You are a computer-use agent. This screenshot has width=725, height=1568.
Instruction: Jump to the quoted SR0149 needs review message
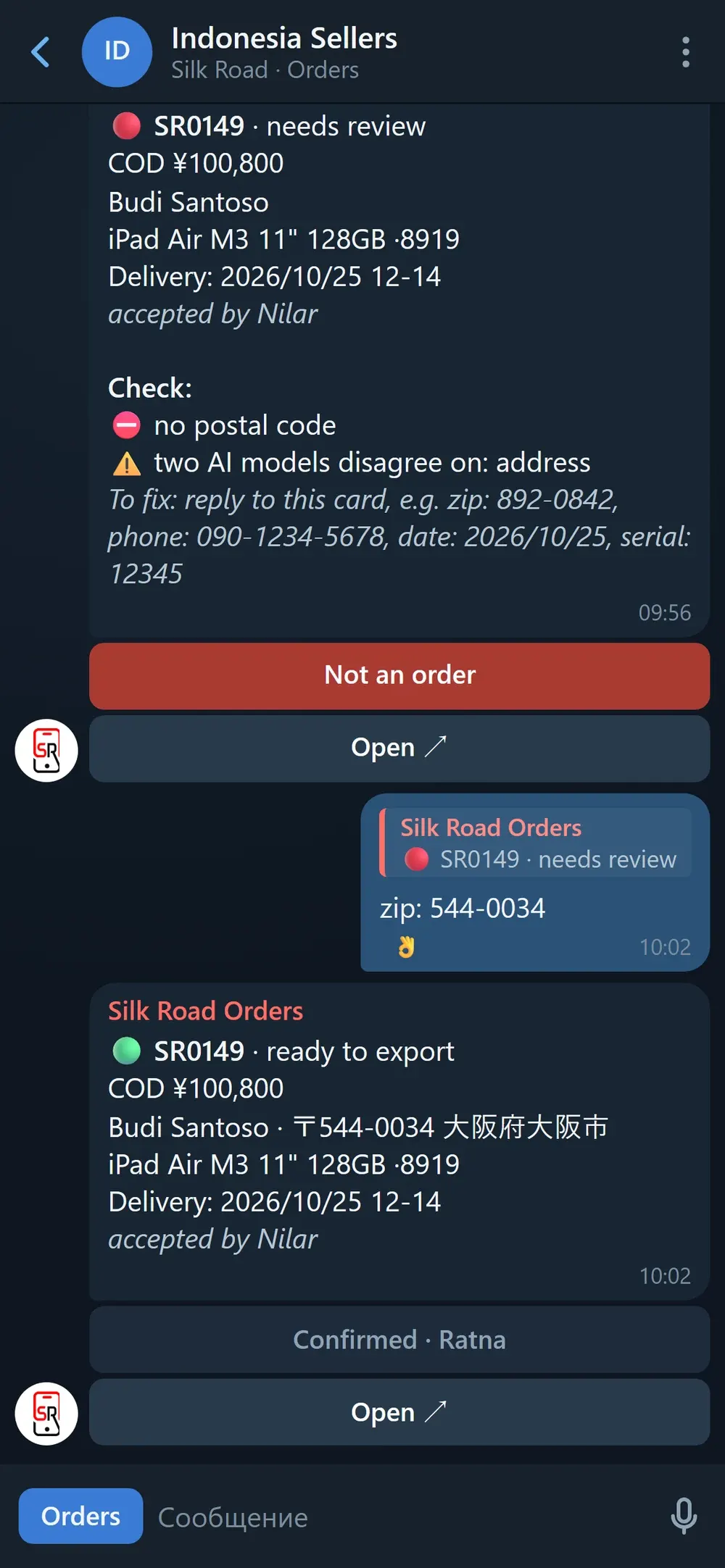[535, 843]
